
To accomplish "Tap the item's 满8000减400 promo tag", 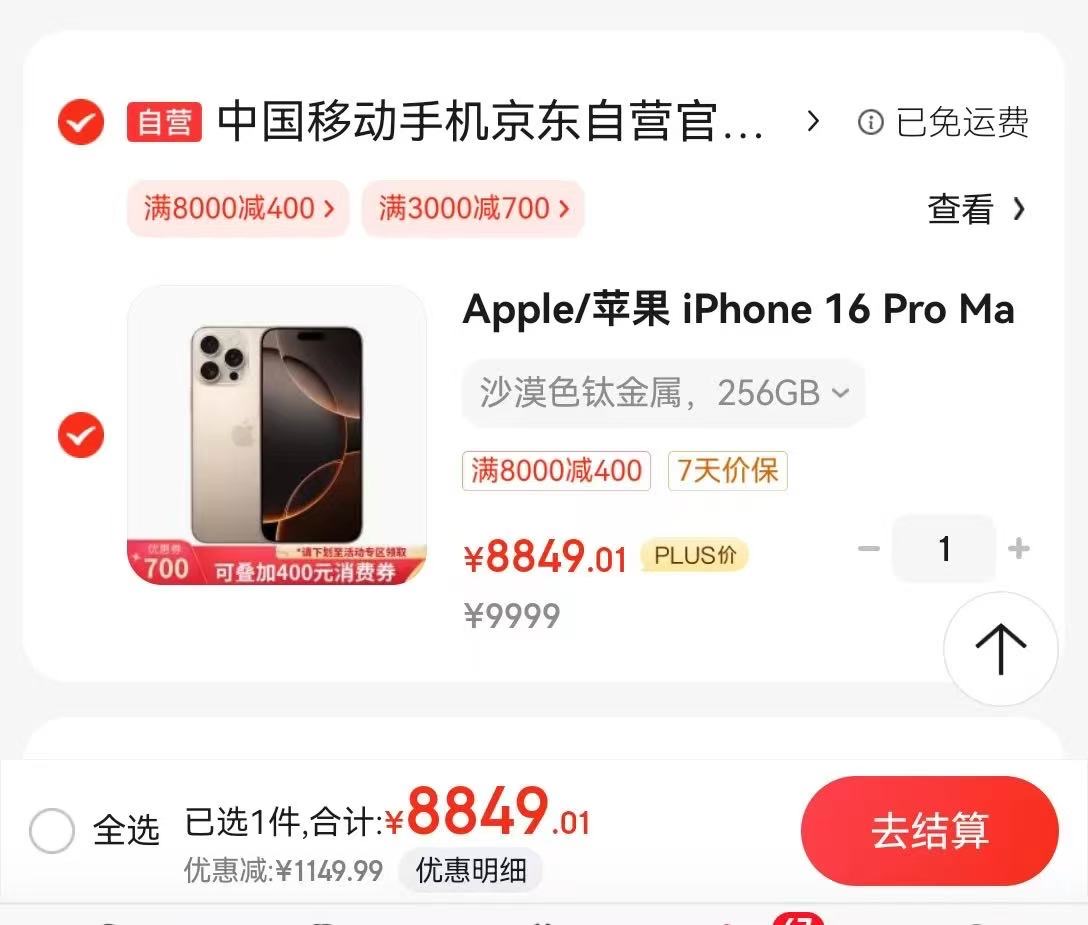I will tap(556, 471).
